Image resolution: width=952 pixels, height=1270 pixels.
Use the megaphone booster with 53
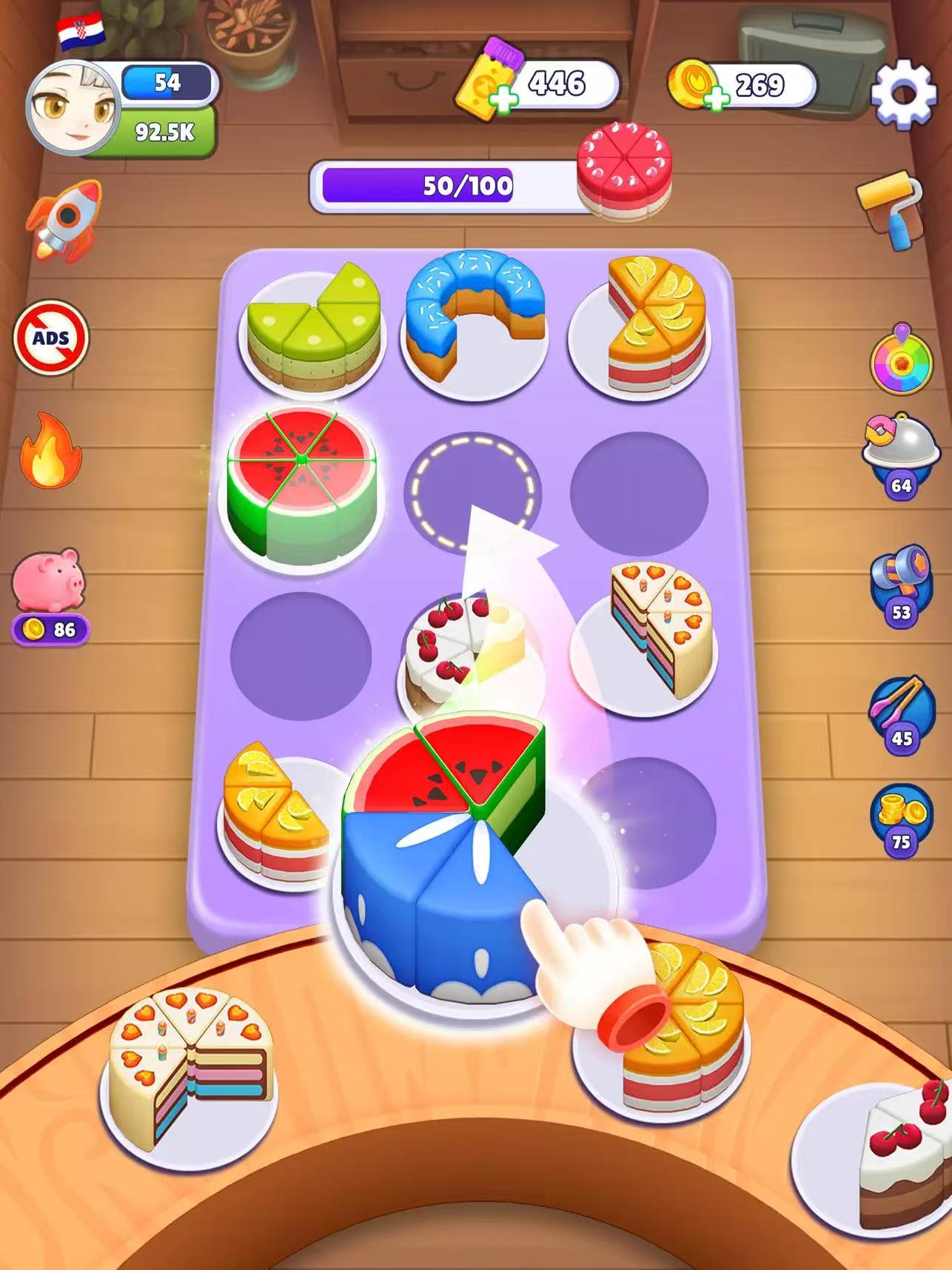pyautogui.click(x=900, y=580)
